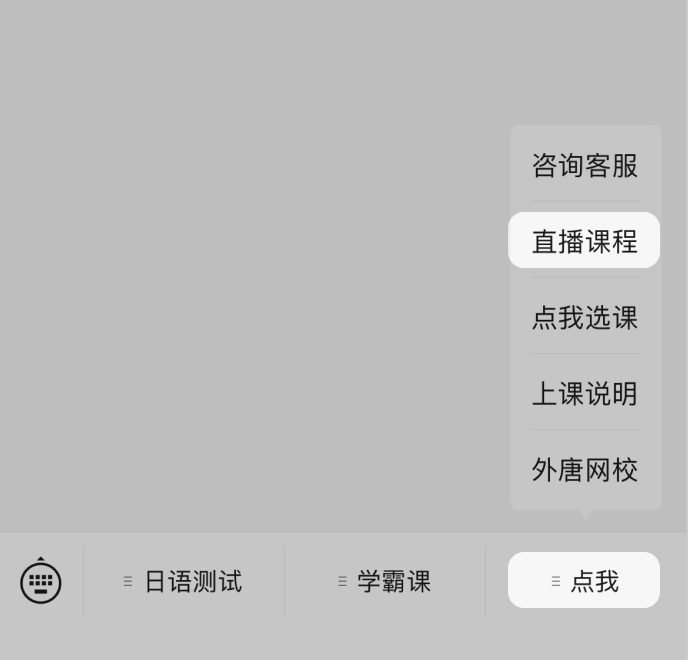Tap the 点我 menu button

pyautogui.click(x=584, y=581)
